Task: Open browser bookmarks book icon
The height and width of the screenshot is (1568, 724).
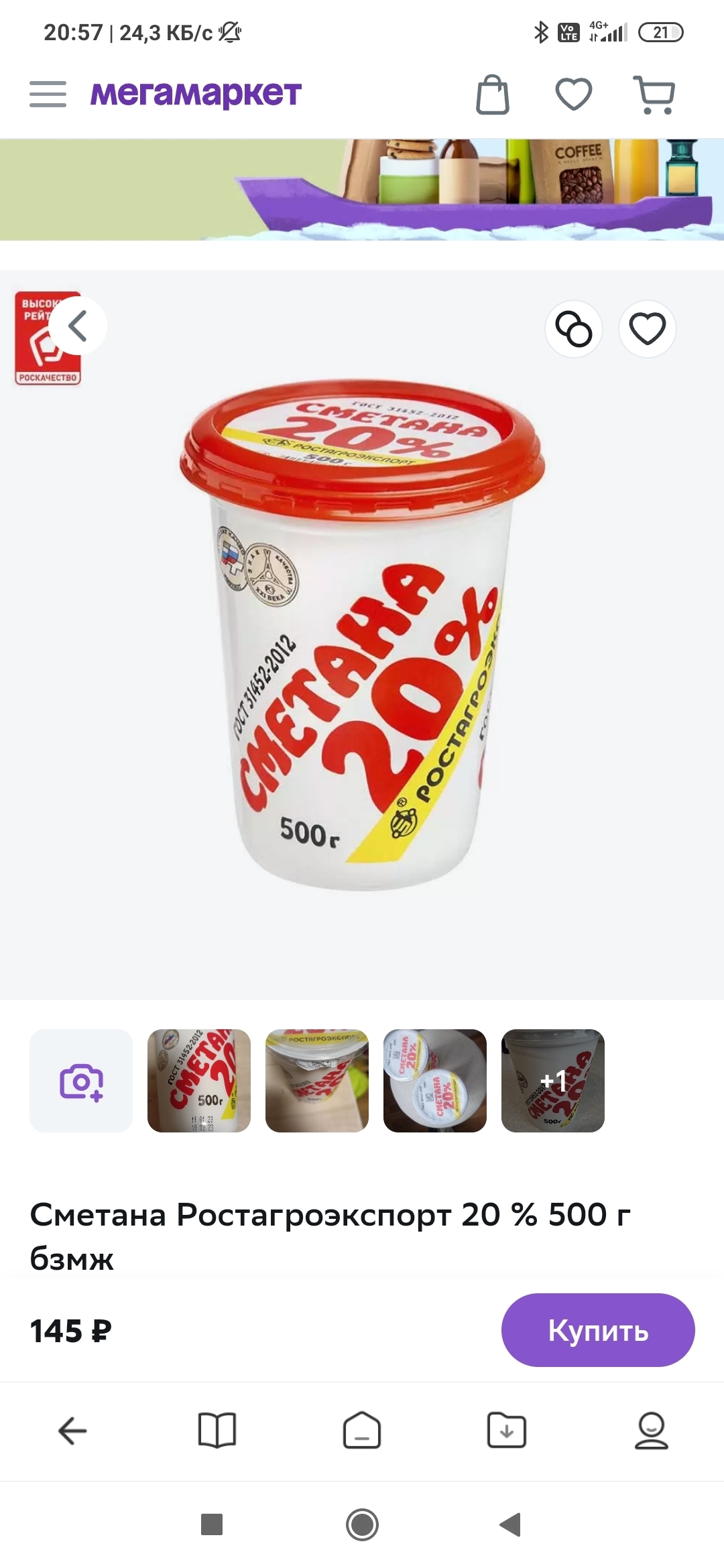Action: (x=217, y=1431)
